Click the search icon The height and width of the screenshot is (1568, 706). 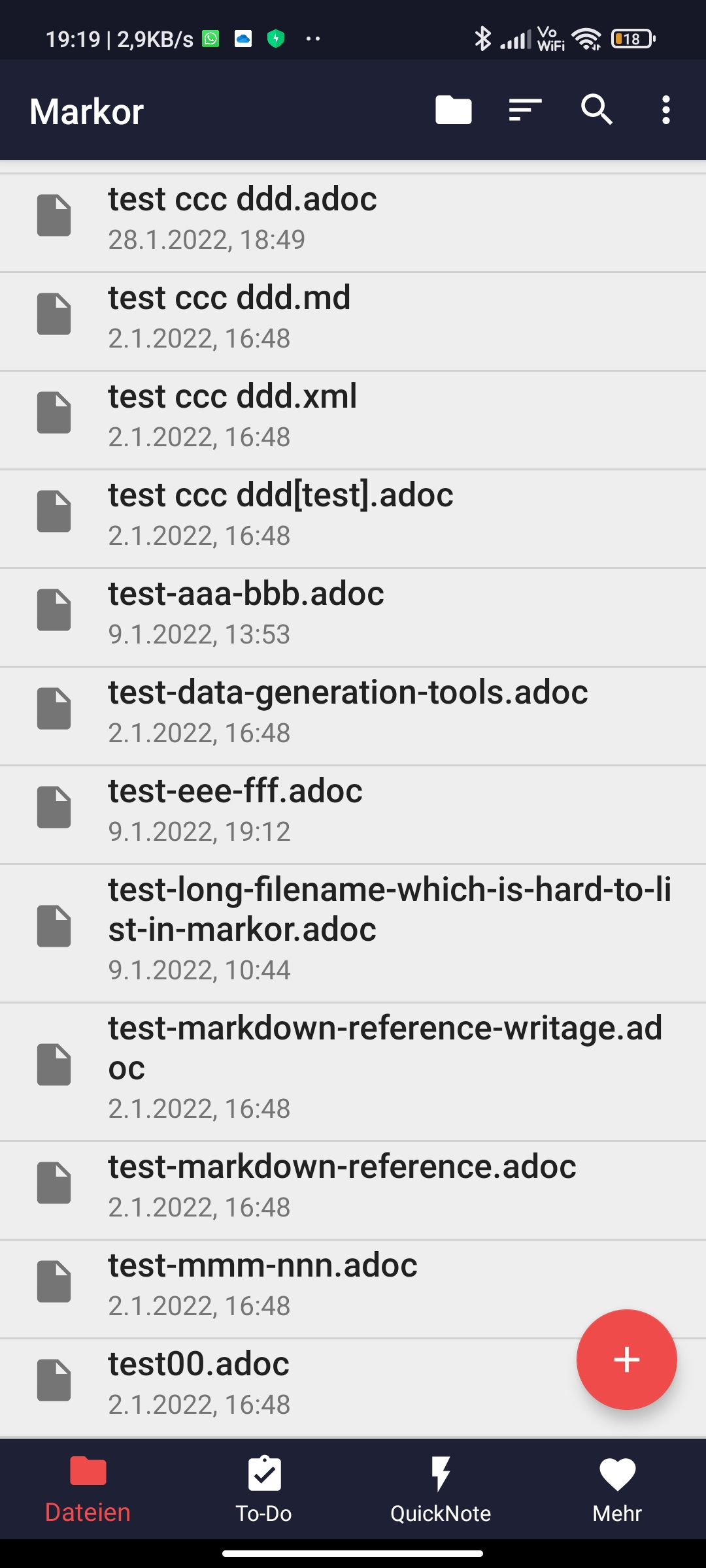pos(596,110)
